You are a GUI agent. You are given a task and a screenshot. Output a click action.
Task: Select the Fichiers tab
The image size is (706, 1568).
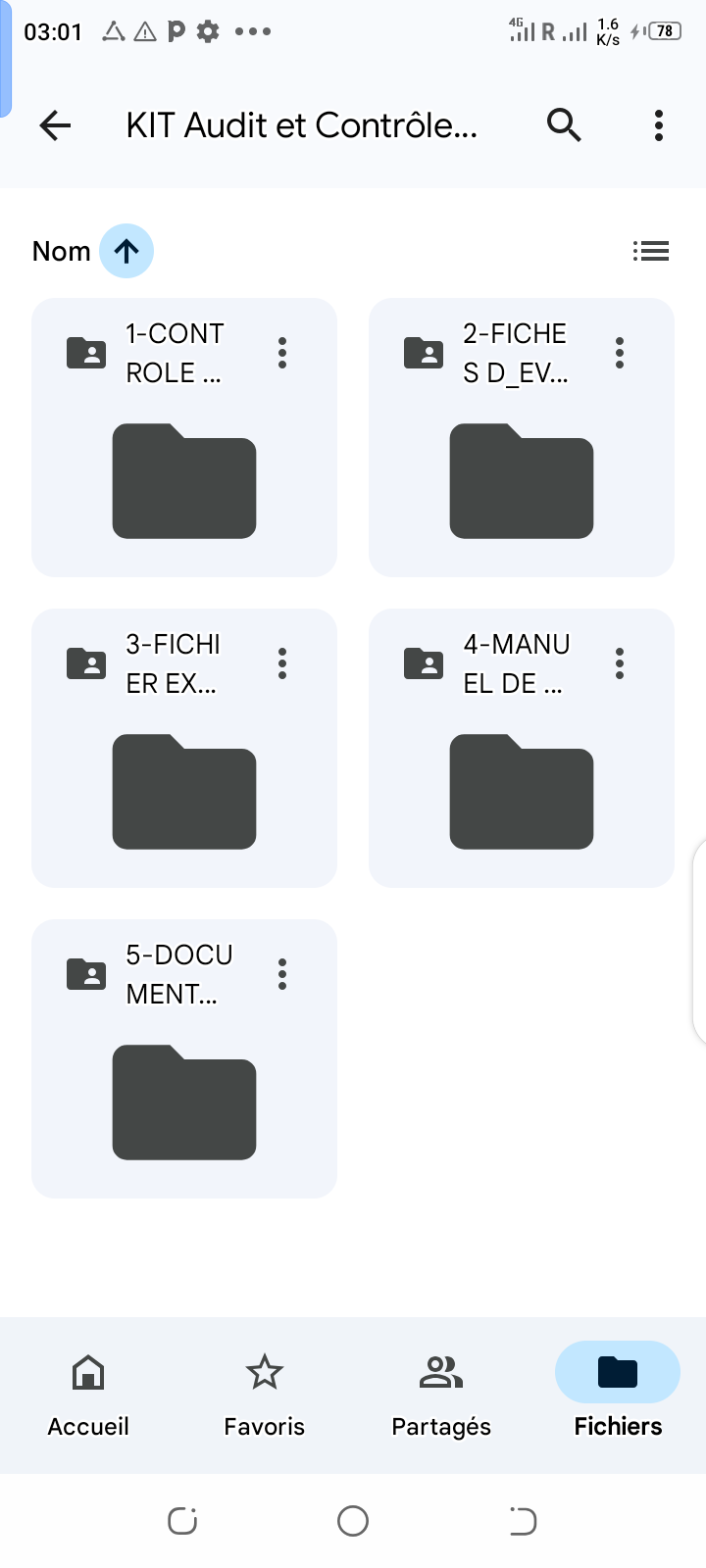point(618,1395)
